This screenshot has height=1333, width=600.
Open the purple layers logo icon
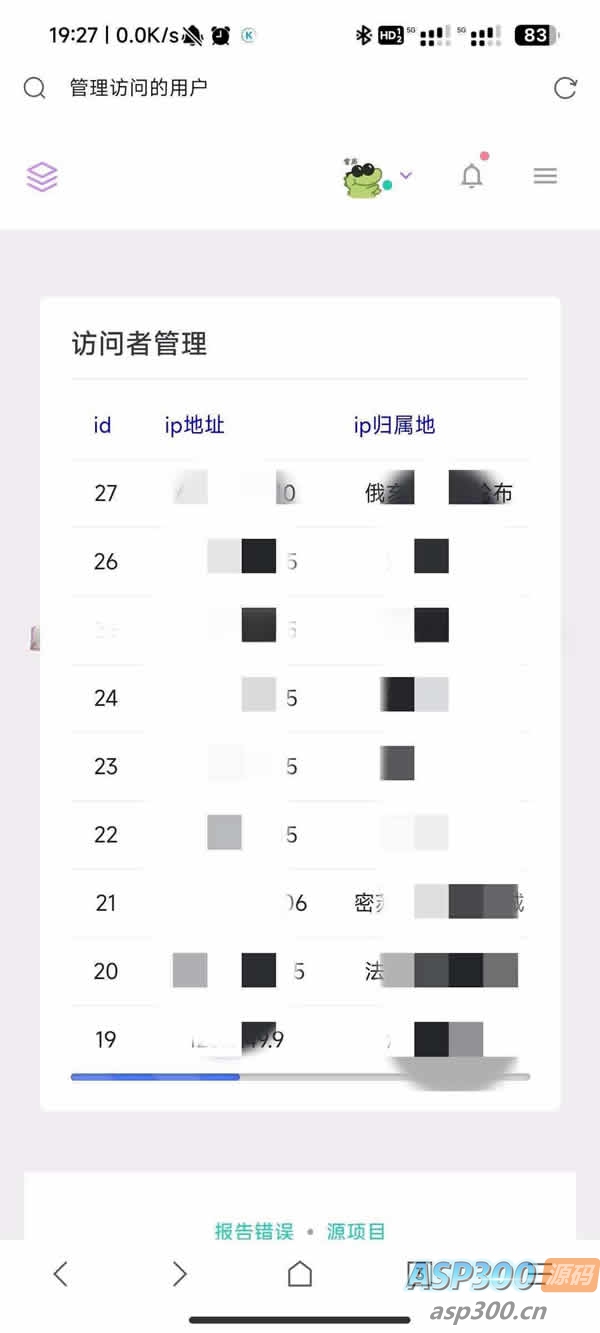[42, 177]
